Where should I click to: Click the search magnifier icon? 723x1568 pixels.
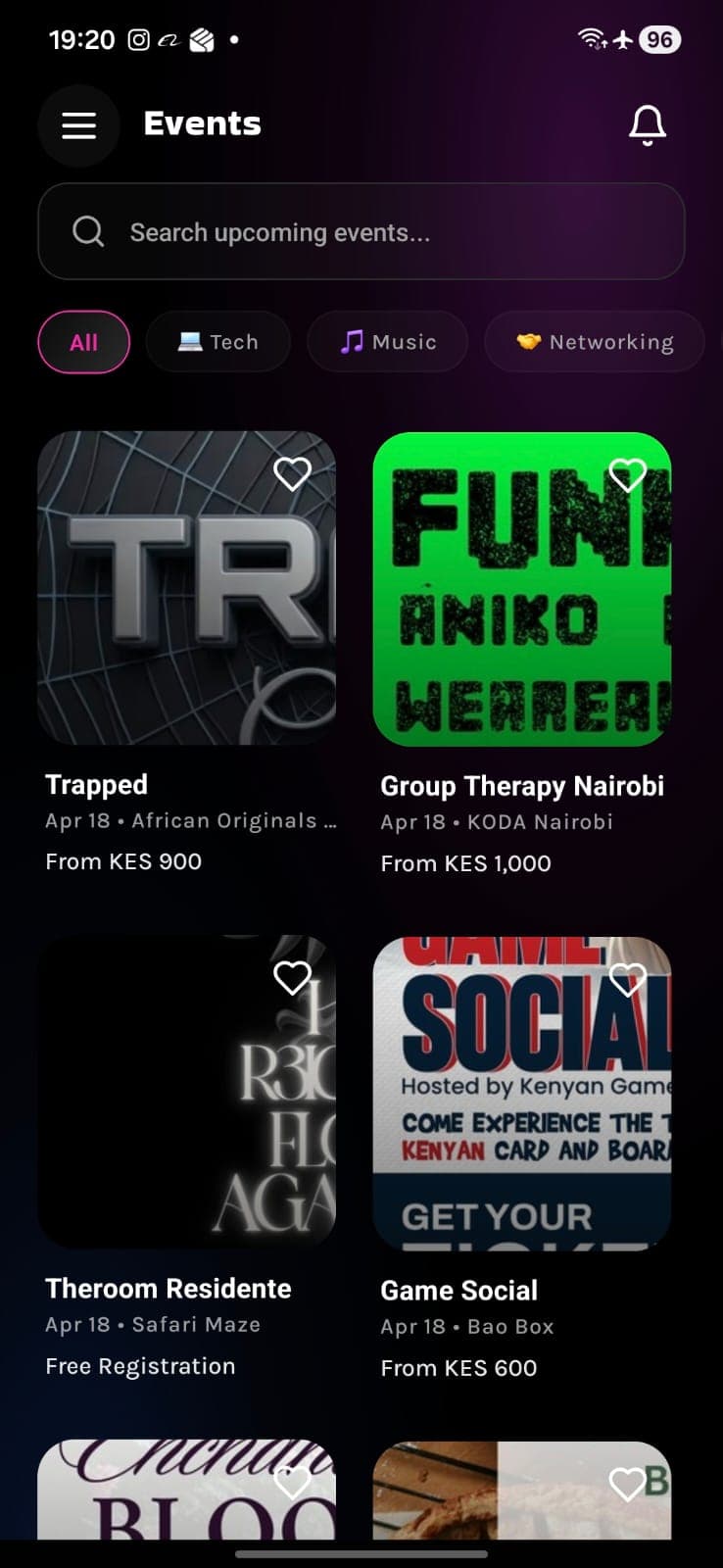[x=88, y=231]
